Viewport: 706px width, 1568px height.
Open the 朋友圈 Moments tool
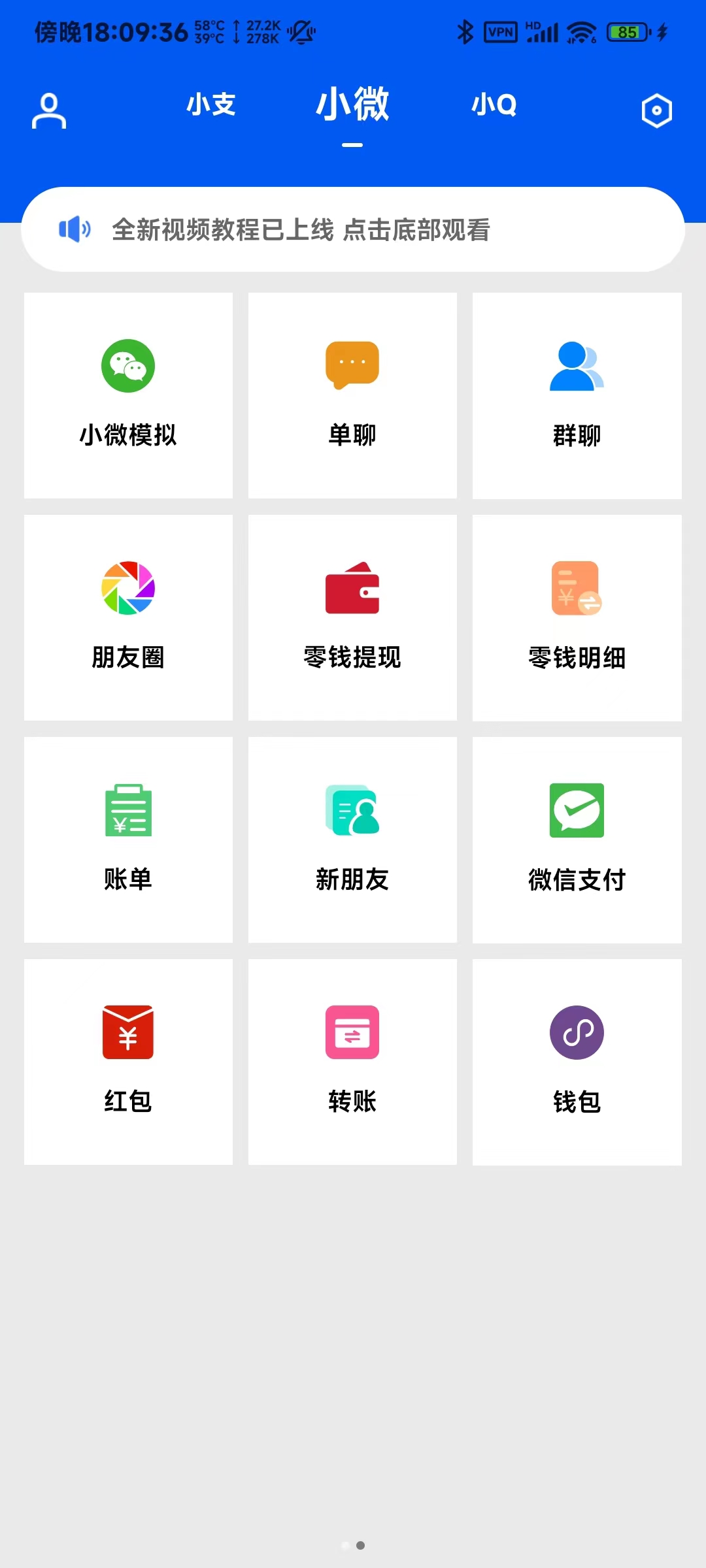coord(128,617)
